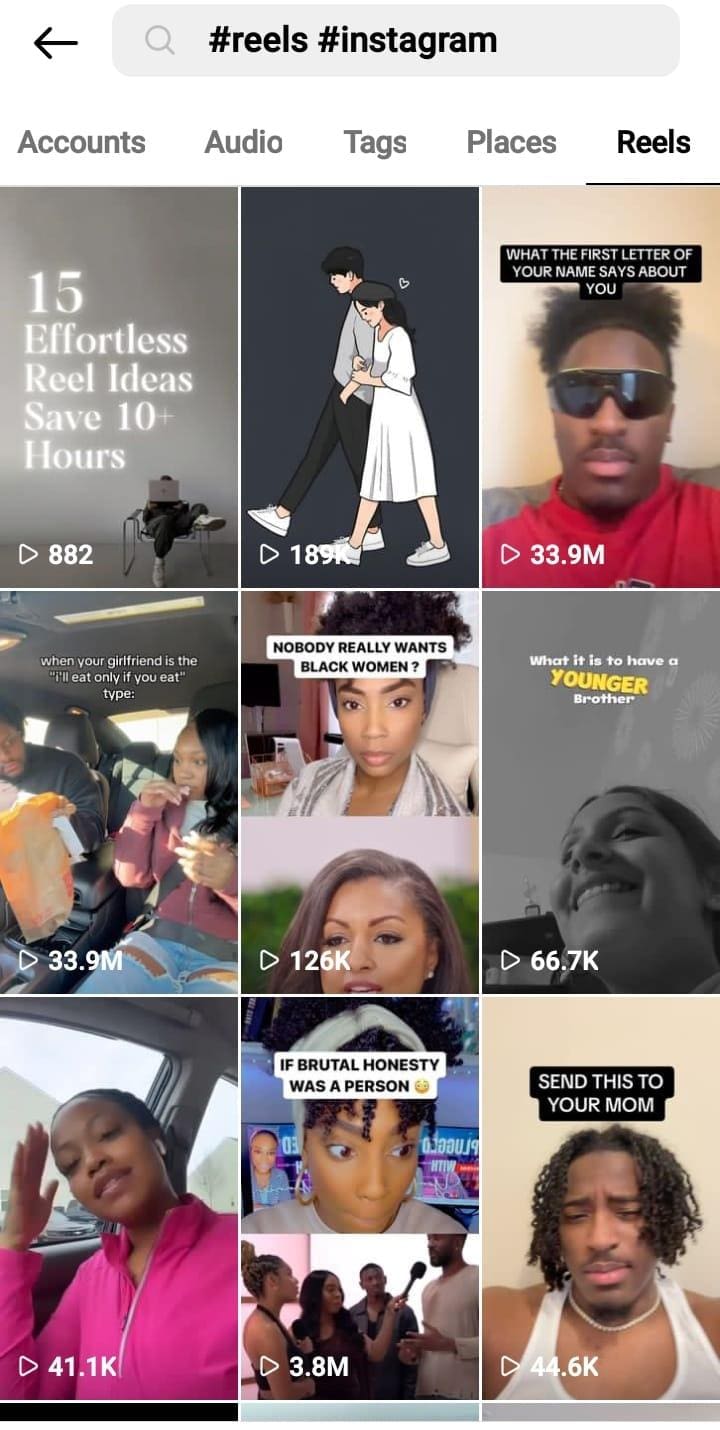Switch to the Accounts tab

click(x=82, y=142)
